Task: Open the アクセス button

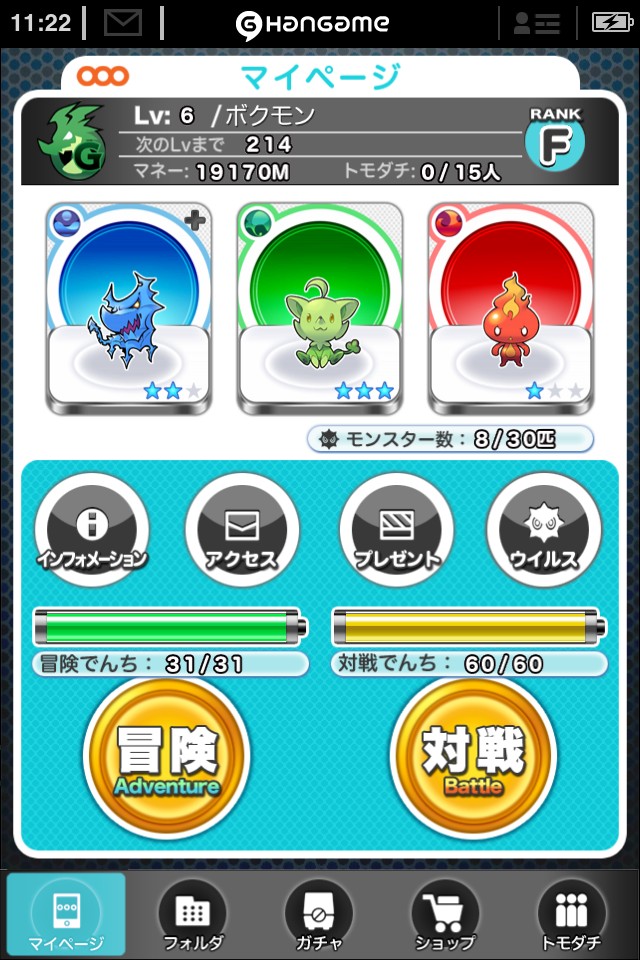Action: [242, 530]
